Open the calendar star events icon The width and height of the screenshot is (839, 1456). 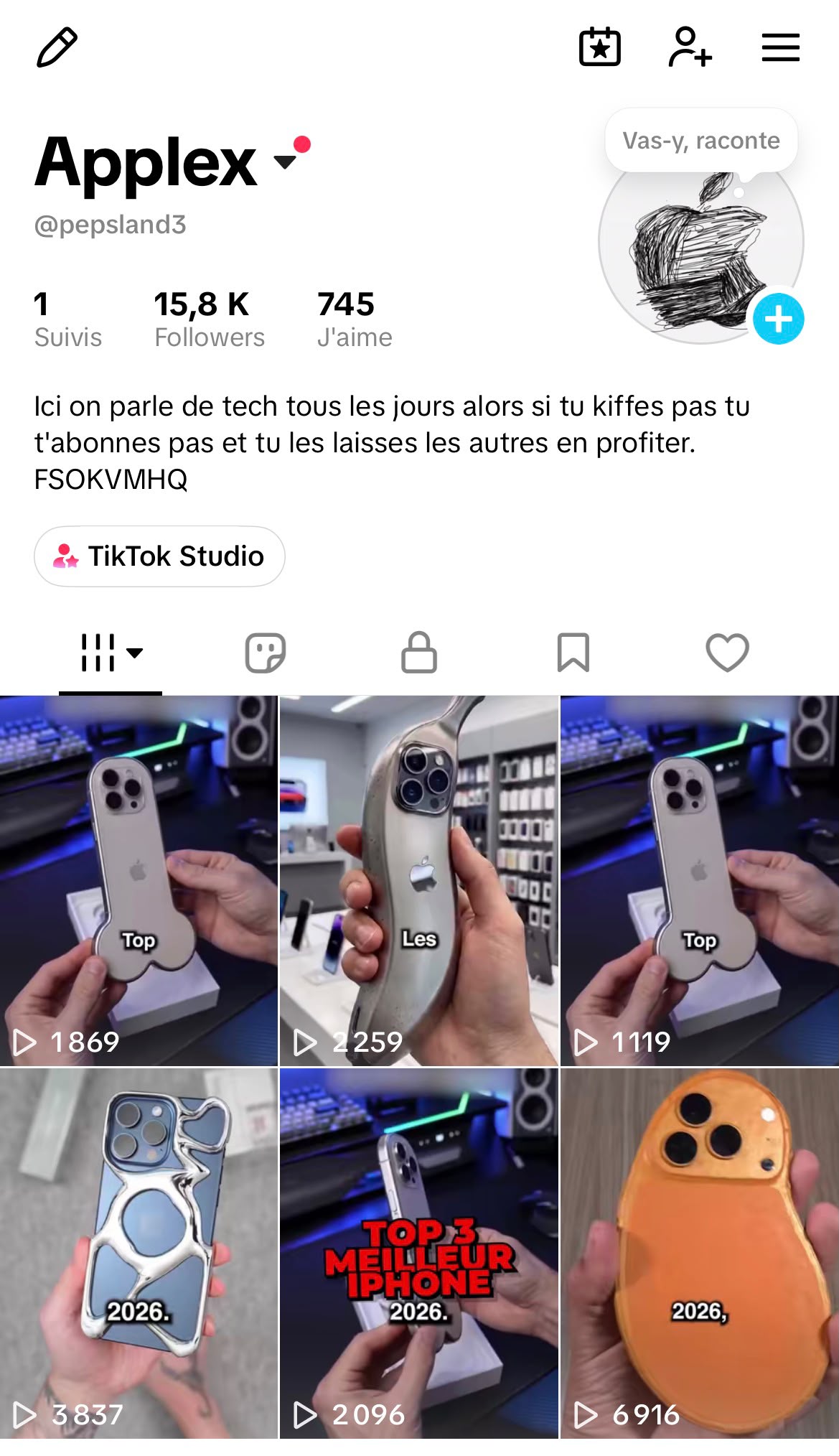coord(600,47)
